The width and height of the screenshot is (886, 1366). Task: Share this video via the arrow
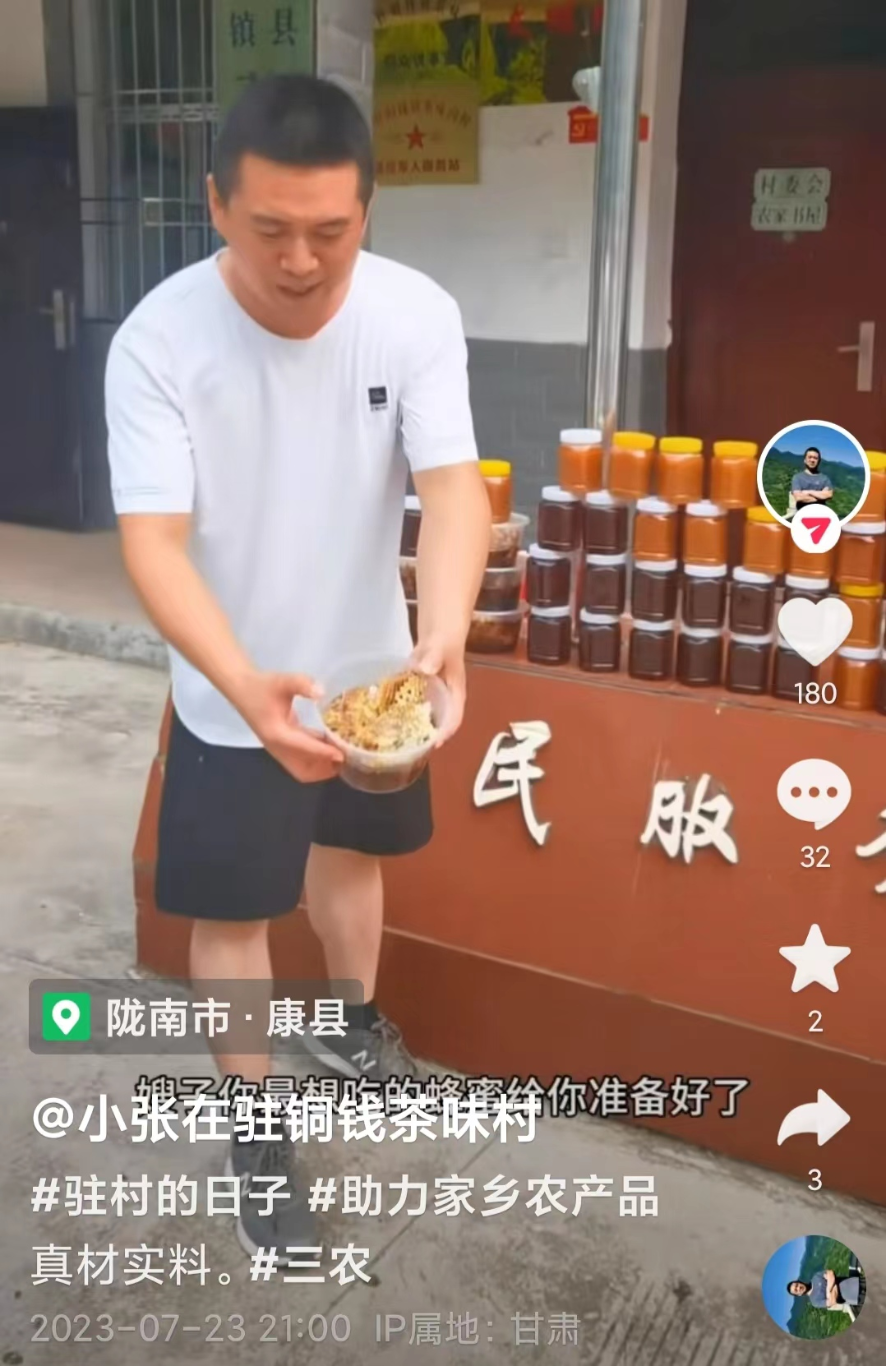(814, 1119)
